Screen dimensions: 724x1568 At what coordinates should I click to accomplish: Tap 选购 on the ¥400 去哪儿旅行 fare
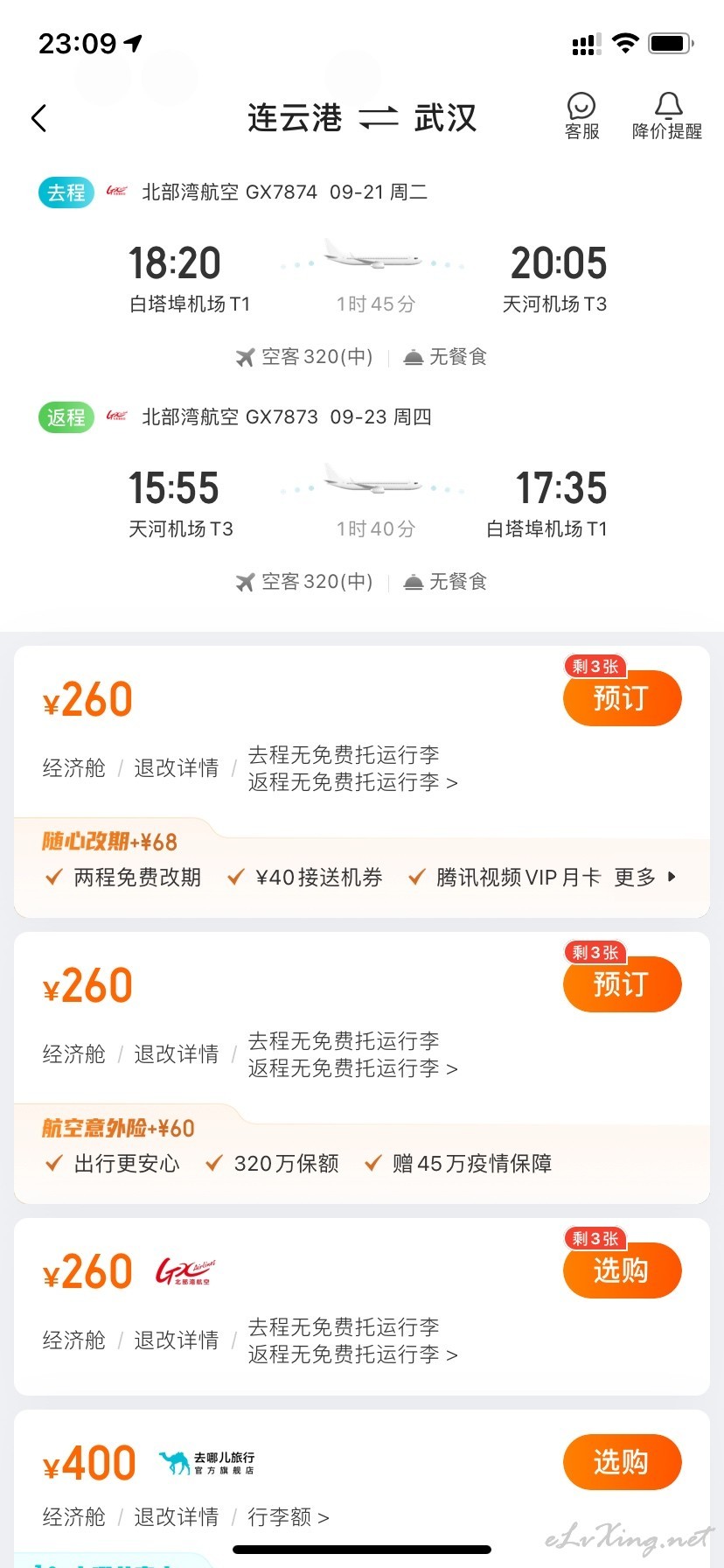pyautogui.click(x=622, y=1462)
